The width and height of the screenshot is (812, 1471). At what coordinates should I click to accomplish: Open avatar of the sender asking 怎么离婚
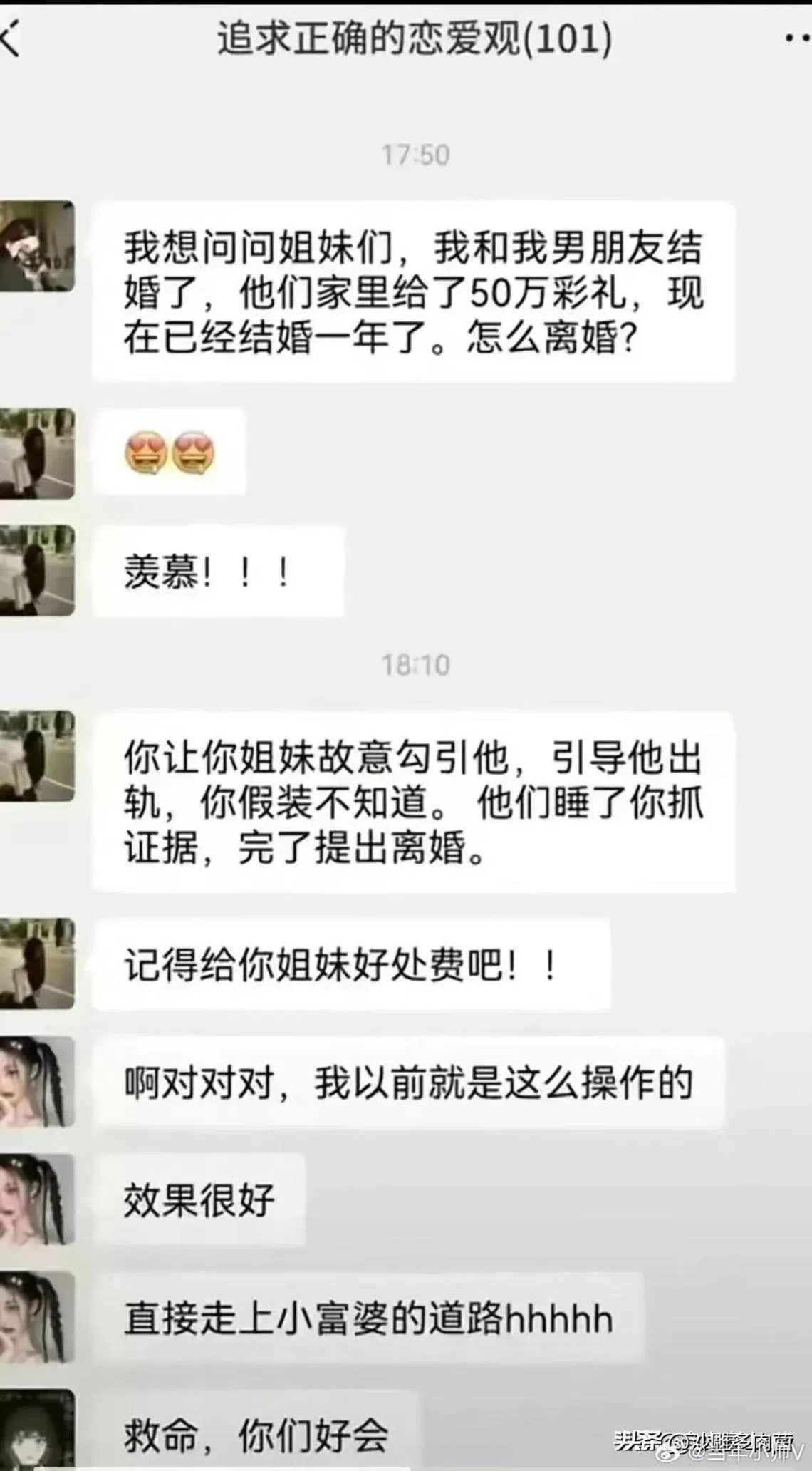37,246
